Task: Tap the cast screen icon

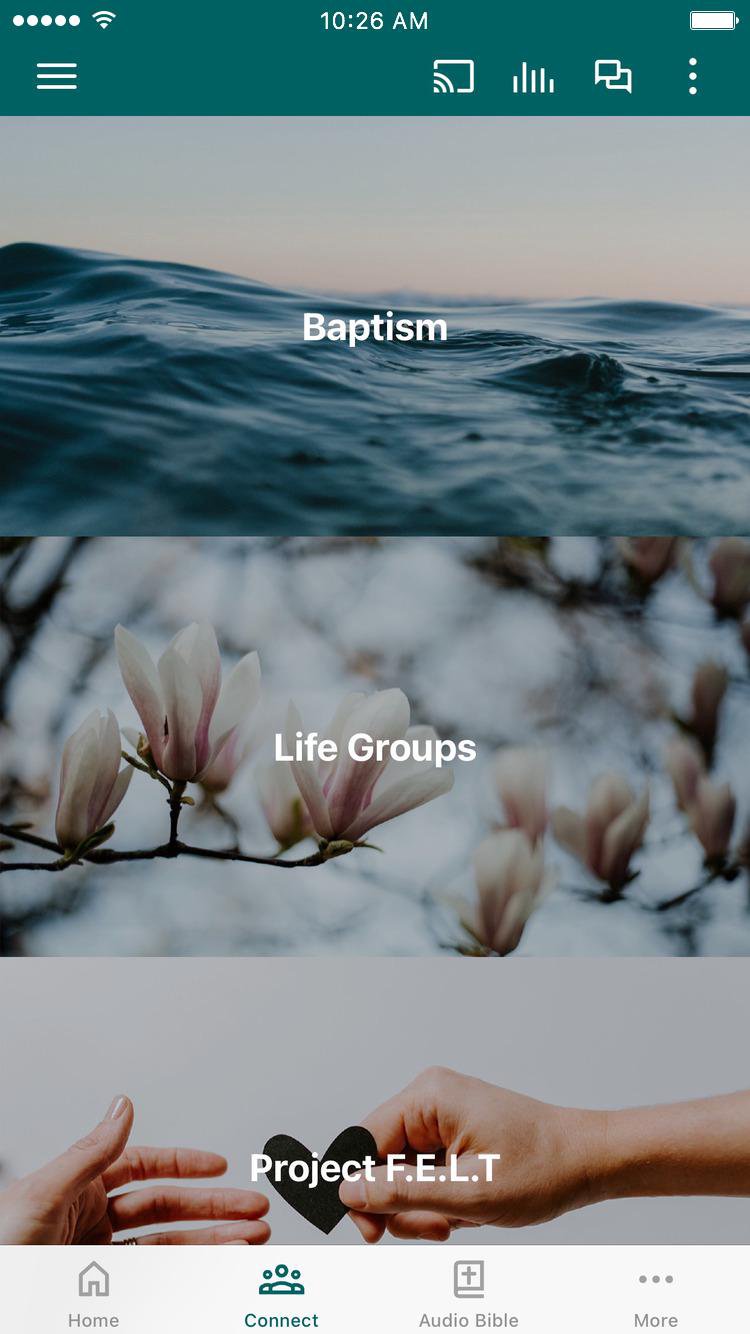Action: coord(453,77)
